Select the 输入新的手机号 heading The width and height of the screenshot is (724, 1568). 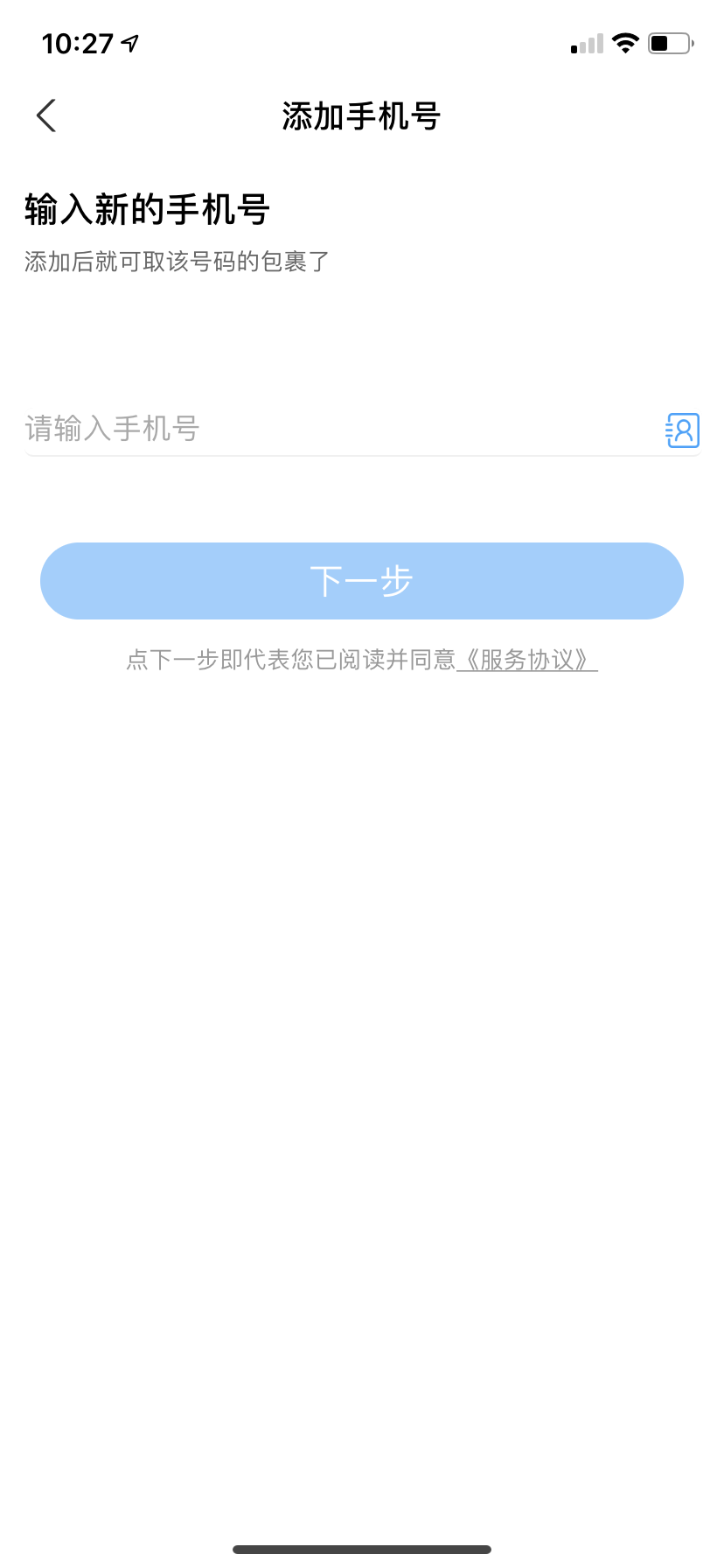147,210
